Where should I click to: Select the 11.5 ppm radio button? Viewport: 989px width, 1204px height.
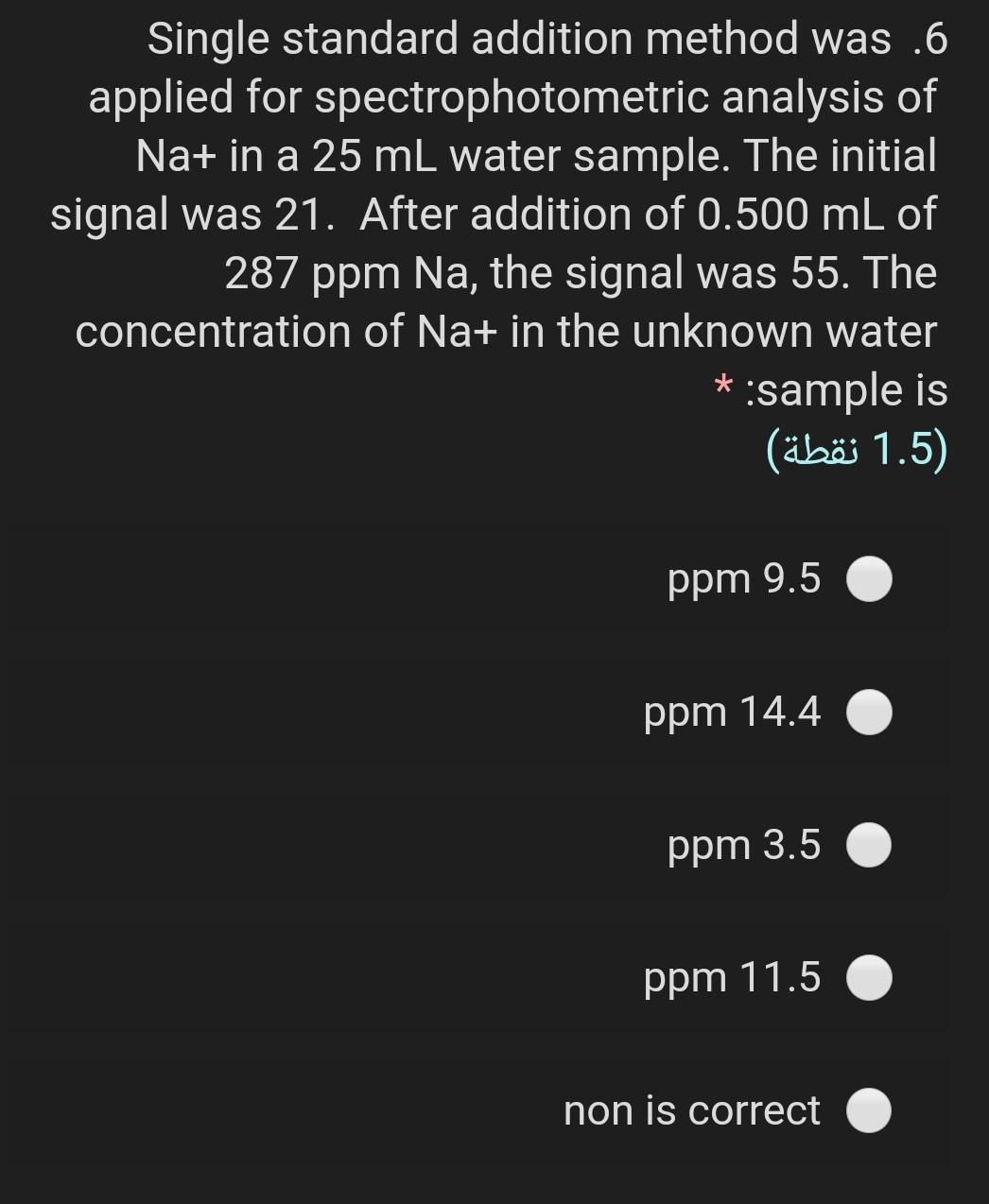click(x=868, y=979)
